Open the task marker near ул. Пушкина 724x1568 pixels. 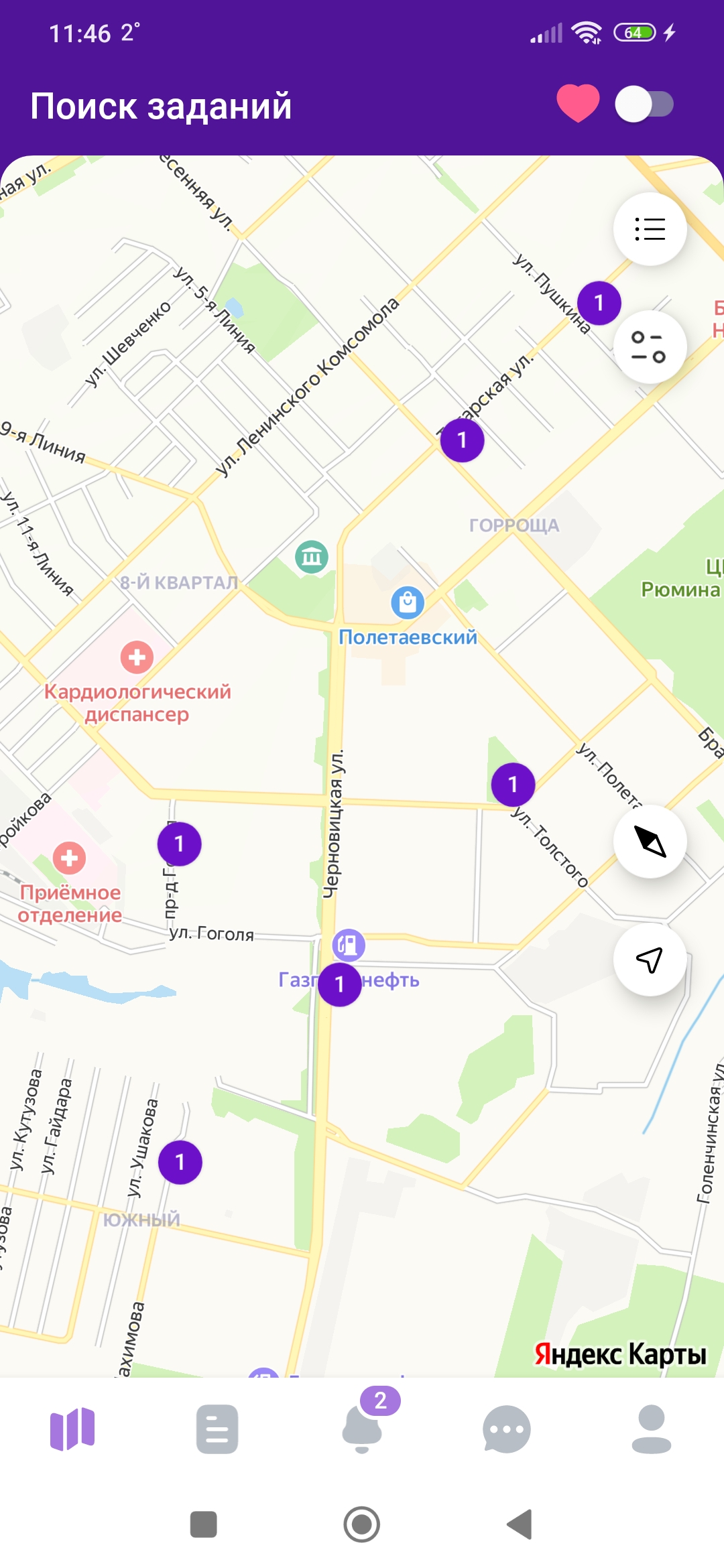pos(599,303)
